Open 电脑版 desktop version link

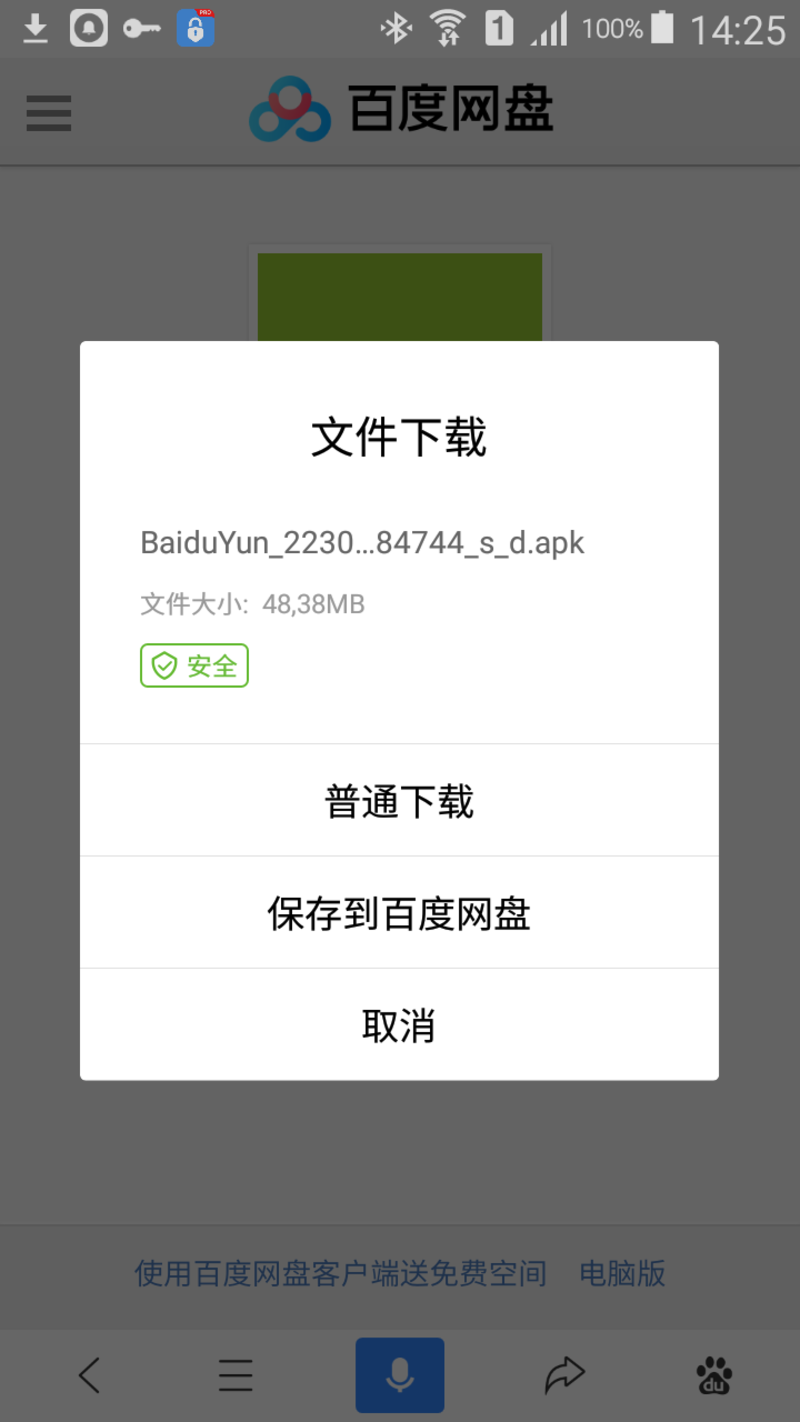click(621, 1274)
